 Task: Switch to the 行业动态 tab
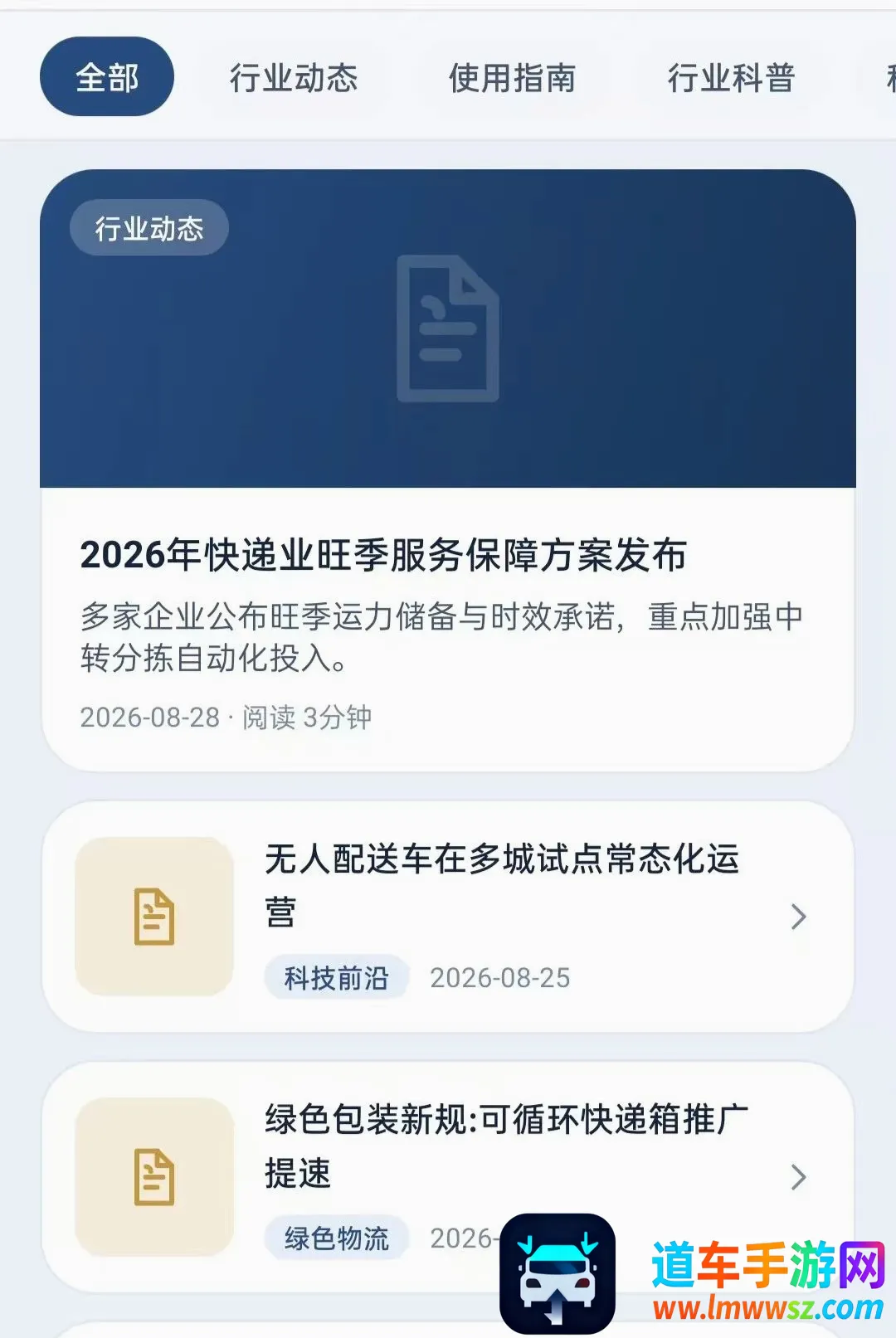pos(294,78)
